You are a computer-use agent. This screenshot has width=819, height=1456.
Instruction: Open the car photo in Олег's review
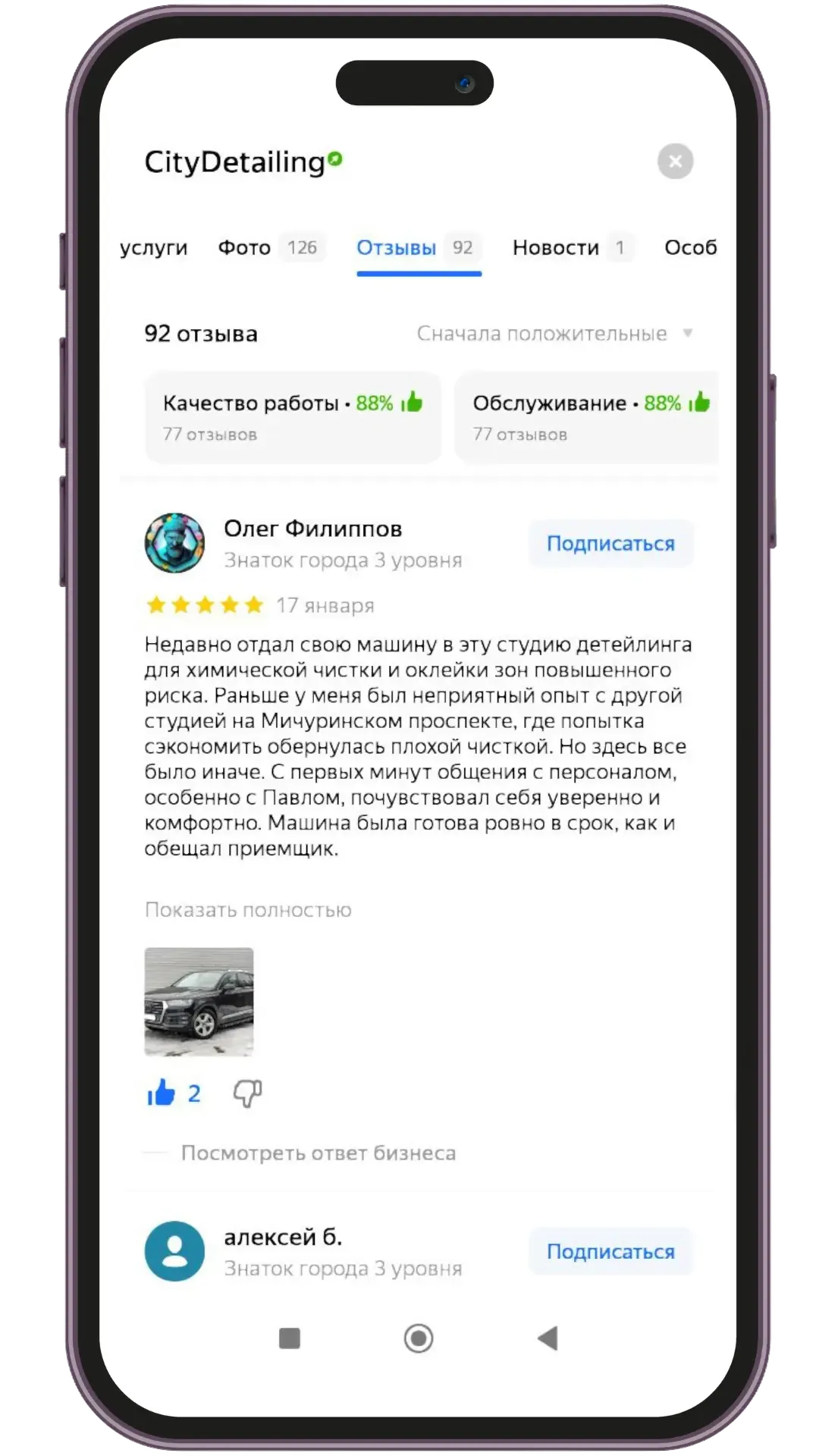click(199, 1001)
